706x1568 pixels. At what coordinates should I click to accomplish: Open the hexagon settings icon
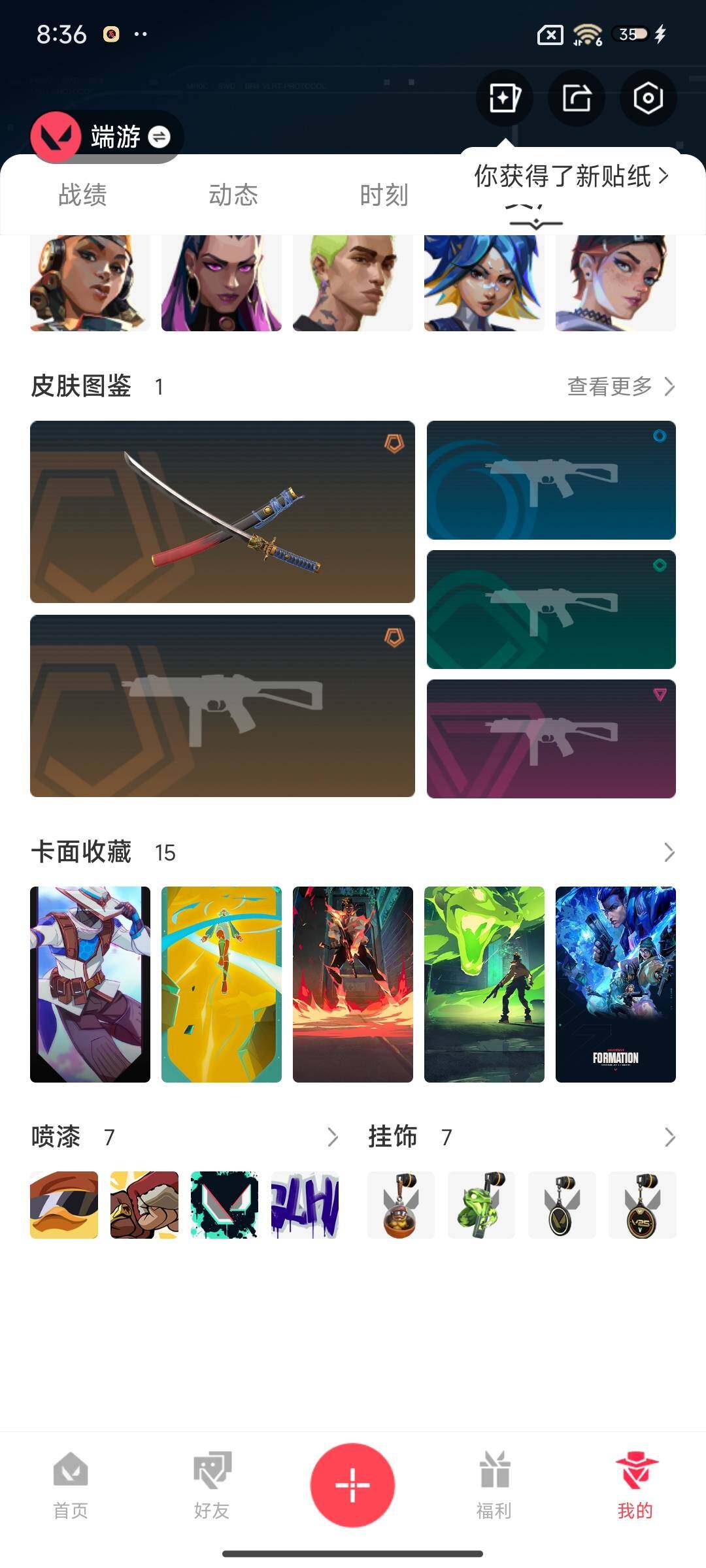coord(648,99)
